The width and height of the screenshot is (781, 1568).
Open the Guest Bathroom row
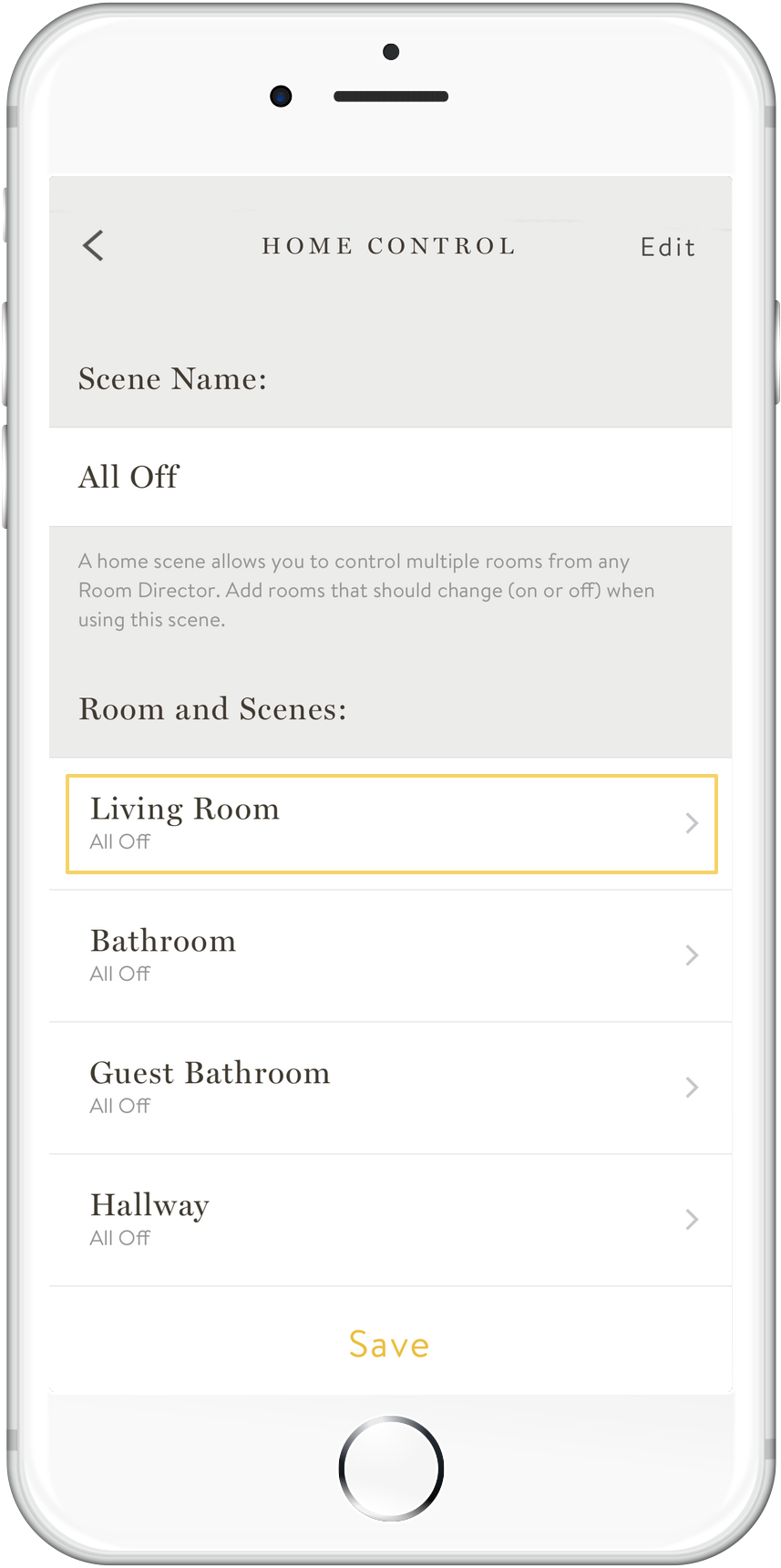[390, 1088]
